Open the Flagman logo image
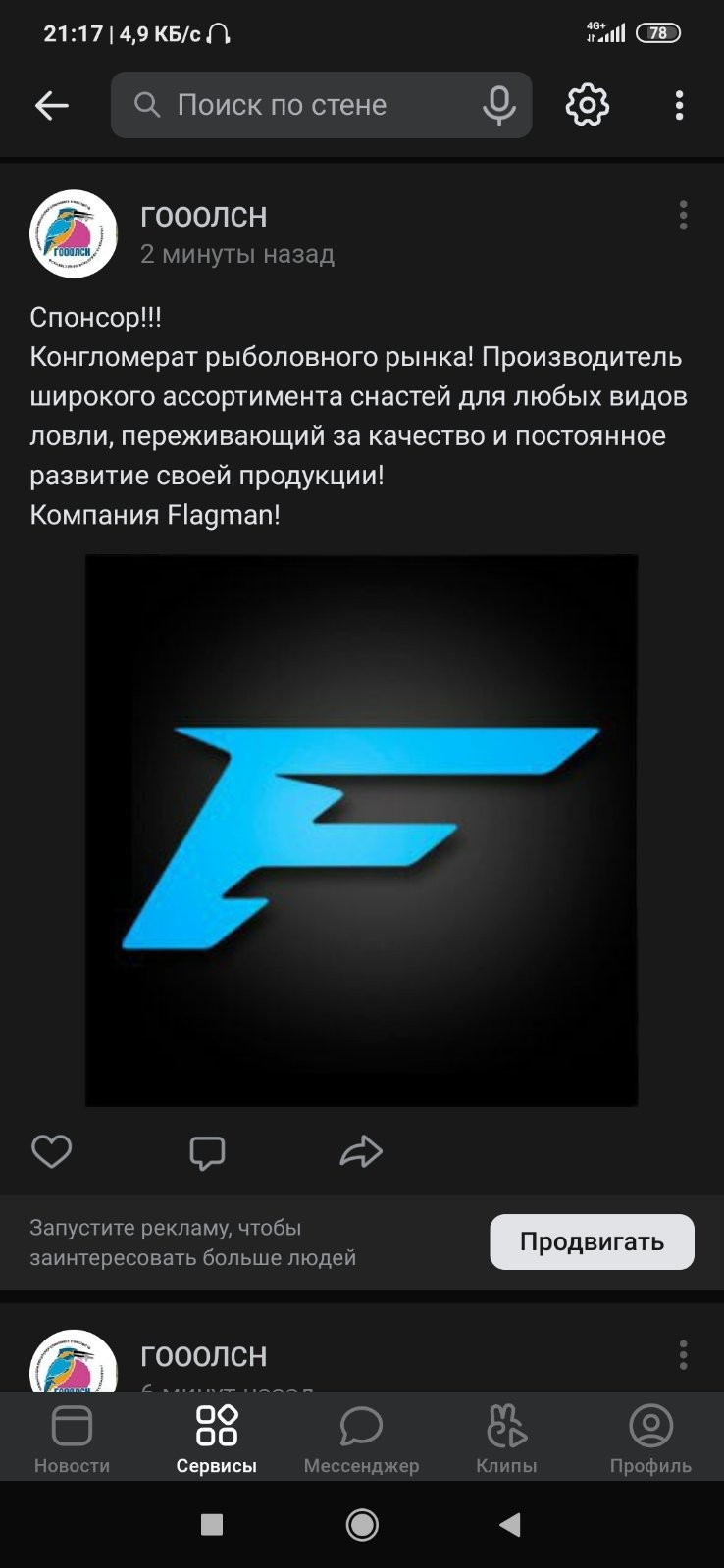 361,831
